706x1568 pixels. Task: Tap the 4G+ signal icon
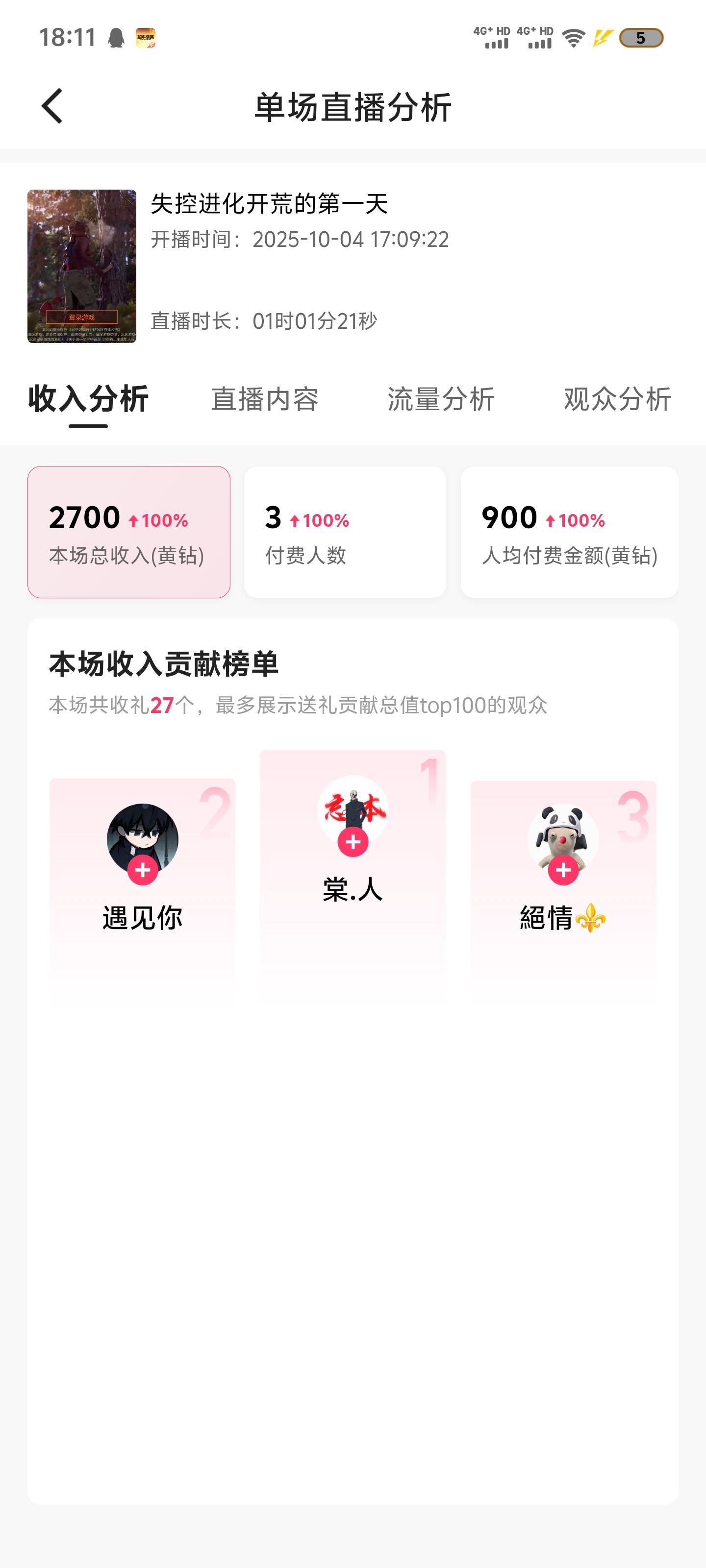[491, 37]
